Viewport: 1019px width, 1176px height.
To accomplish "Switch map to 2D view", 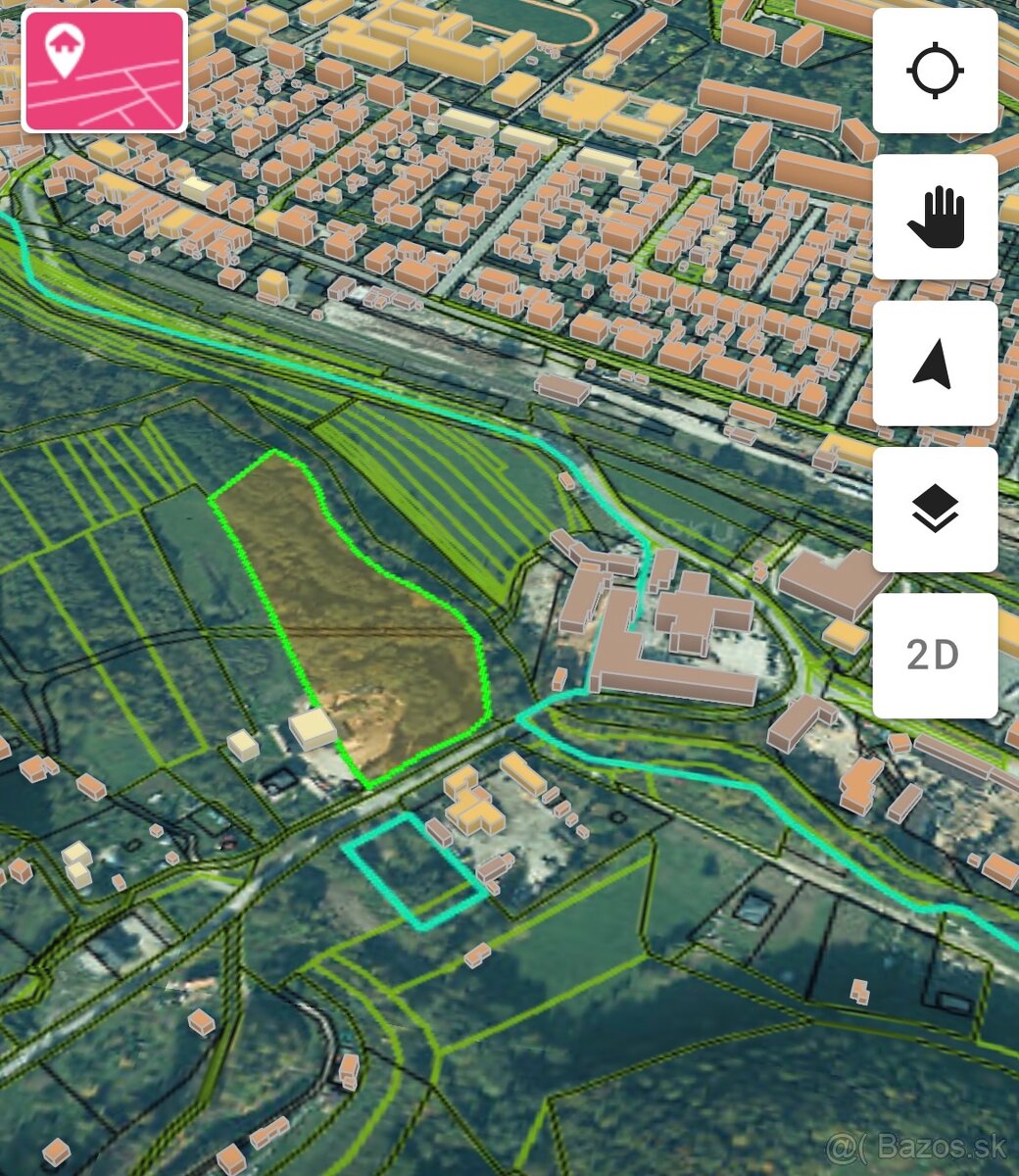I will click(x=935, y=655).
